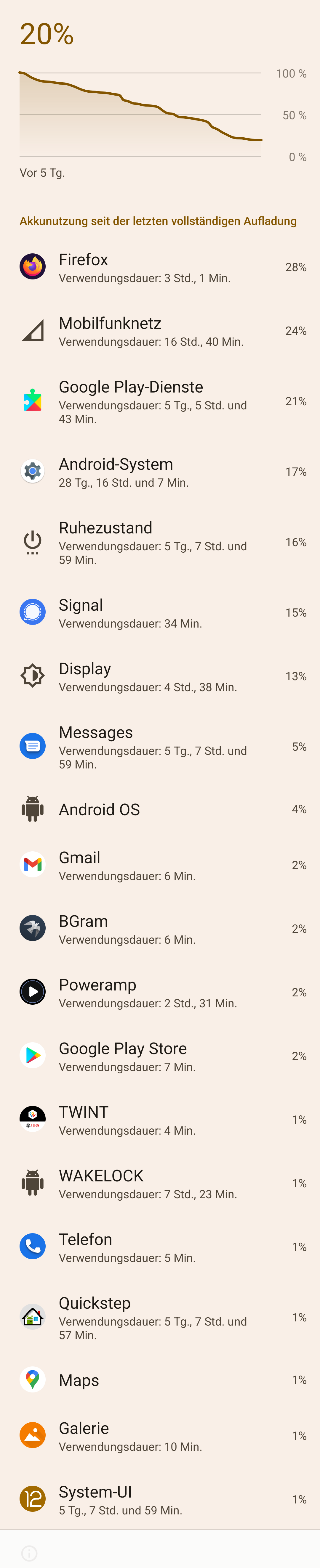This screenshot has height=1568, width=320.
Task: Tap the Android OS row
Action: [x=160, y=810]
